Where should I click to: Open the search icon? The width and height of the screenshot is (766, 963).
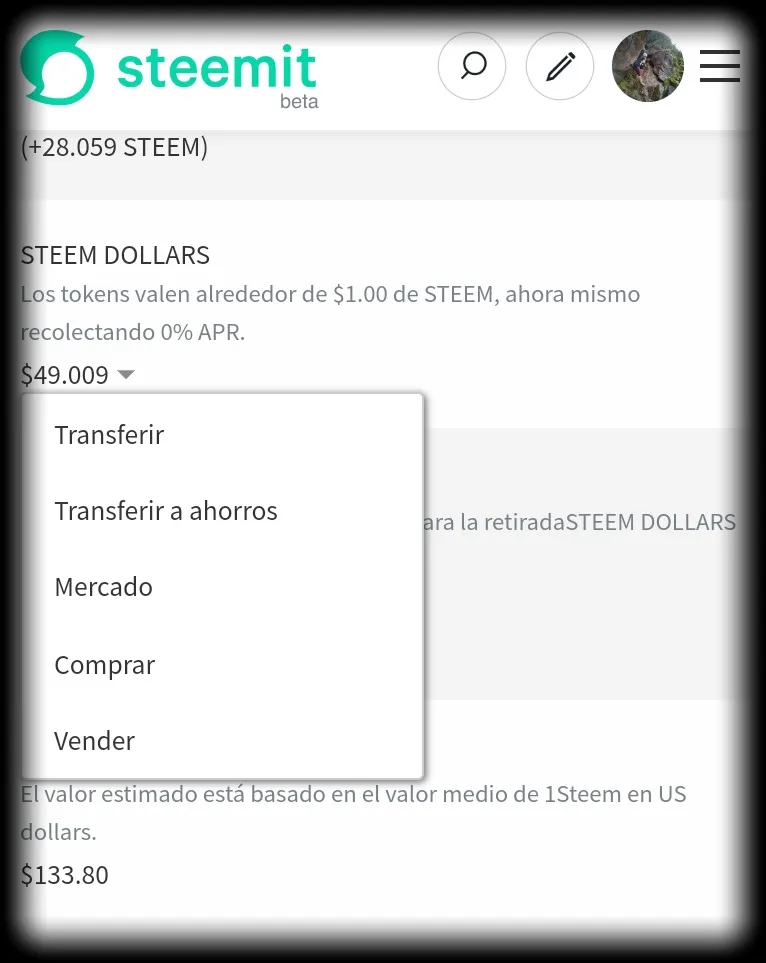(472, 67)
